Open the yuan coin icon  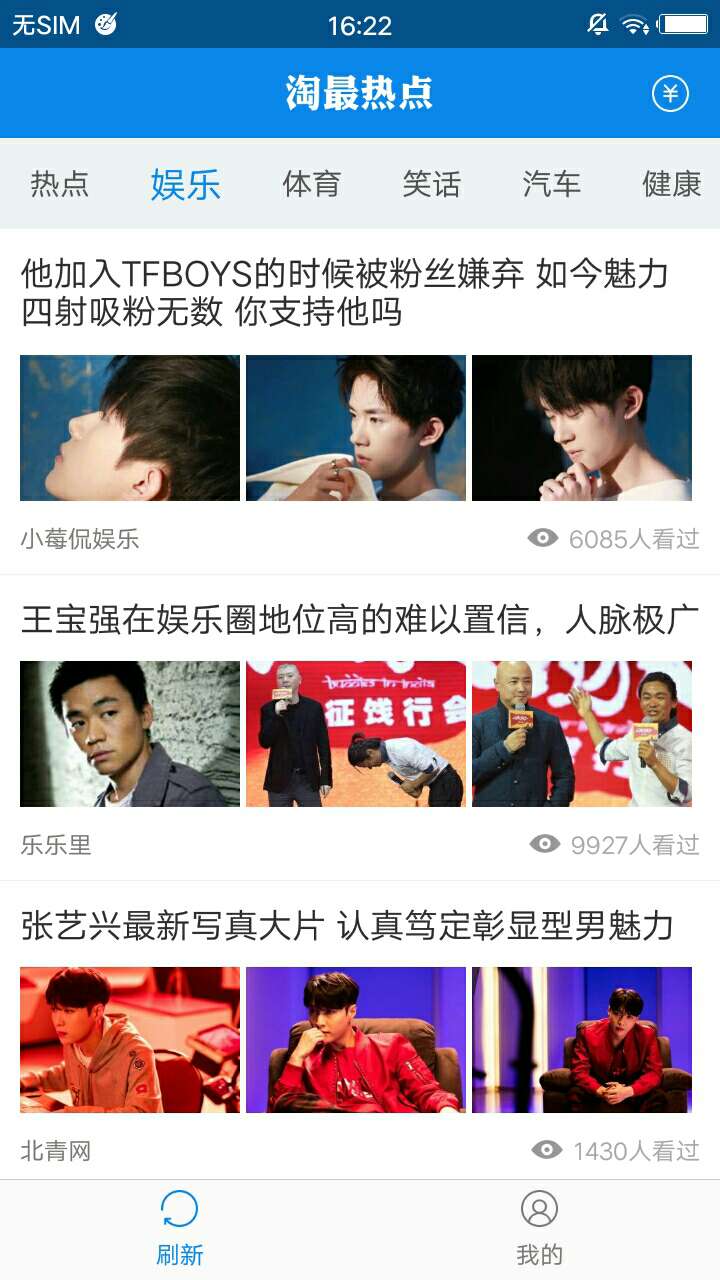pyautogui.click(x=670, y=94)
